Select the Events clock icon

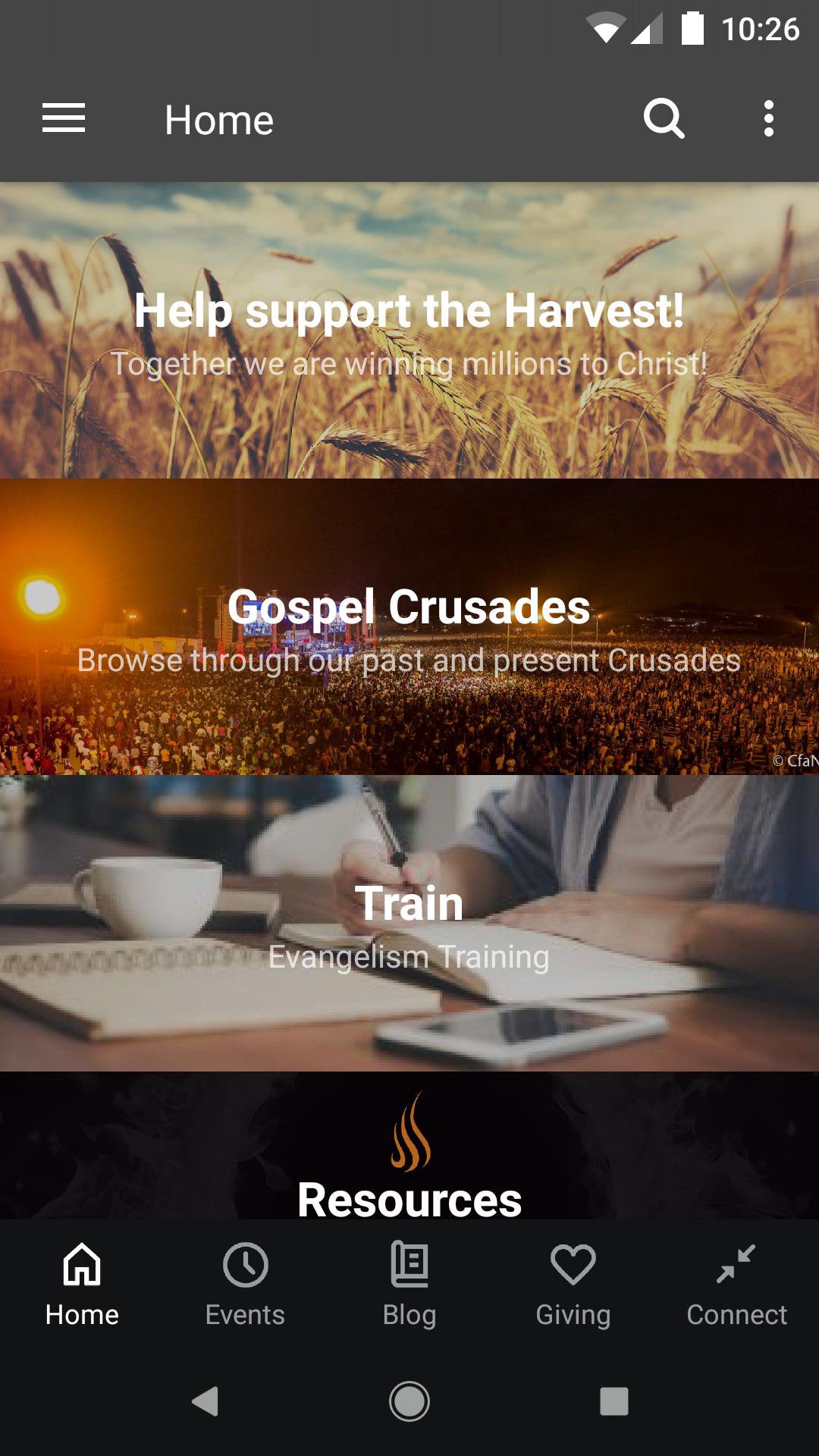[x=245, y=1265]
